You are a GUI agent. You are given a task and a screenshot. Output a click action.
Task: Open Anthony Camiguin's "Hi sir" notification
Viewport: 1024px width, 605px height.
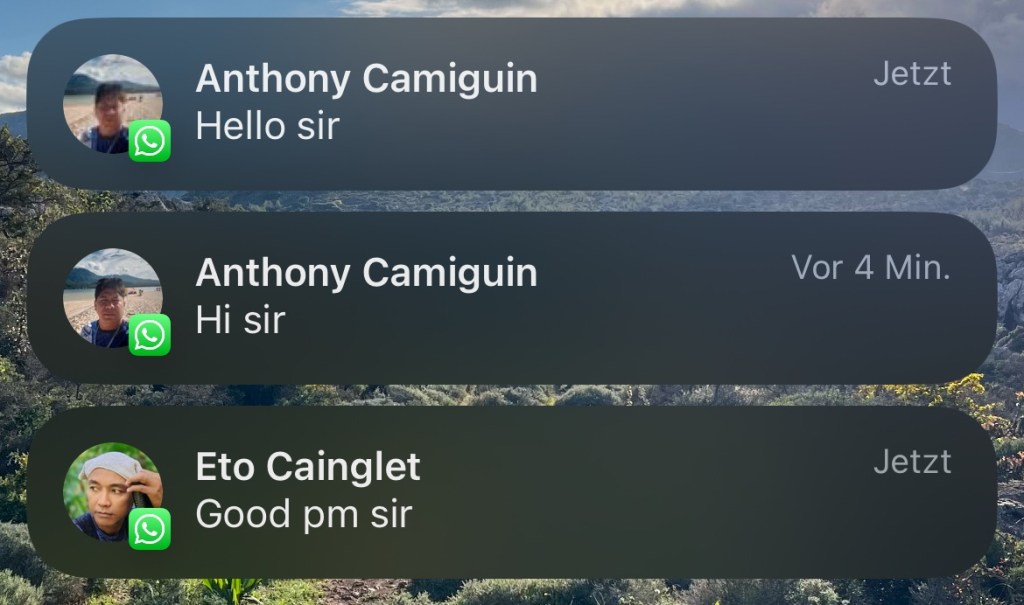click(x=510, y=297)
